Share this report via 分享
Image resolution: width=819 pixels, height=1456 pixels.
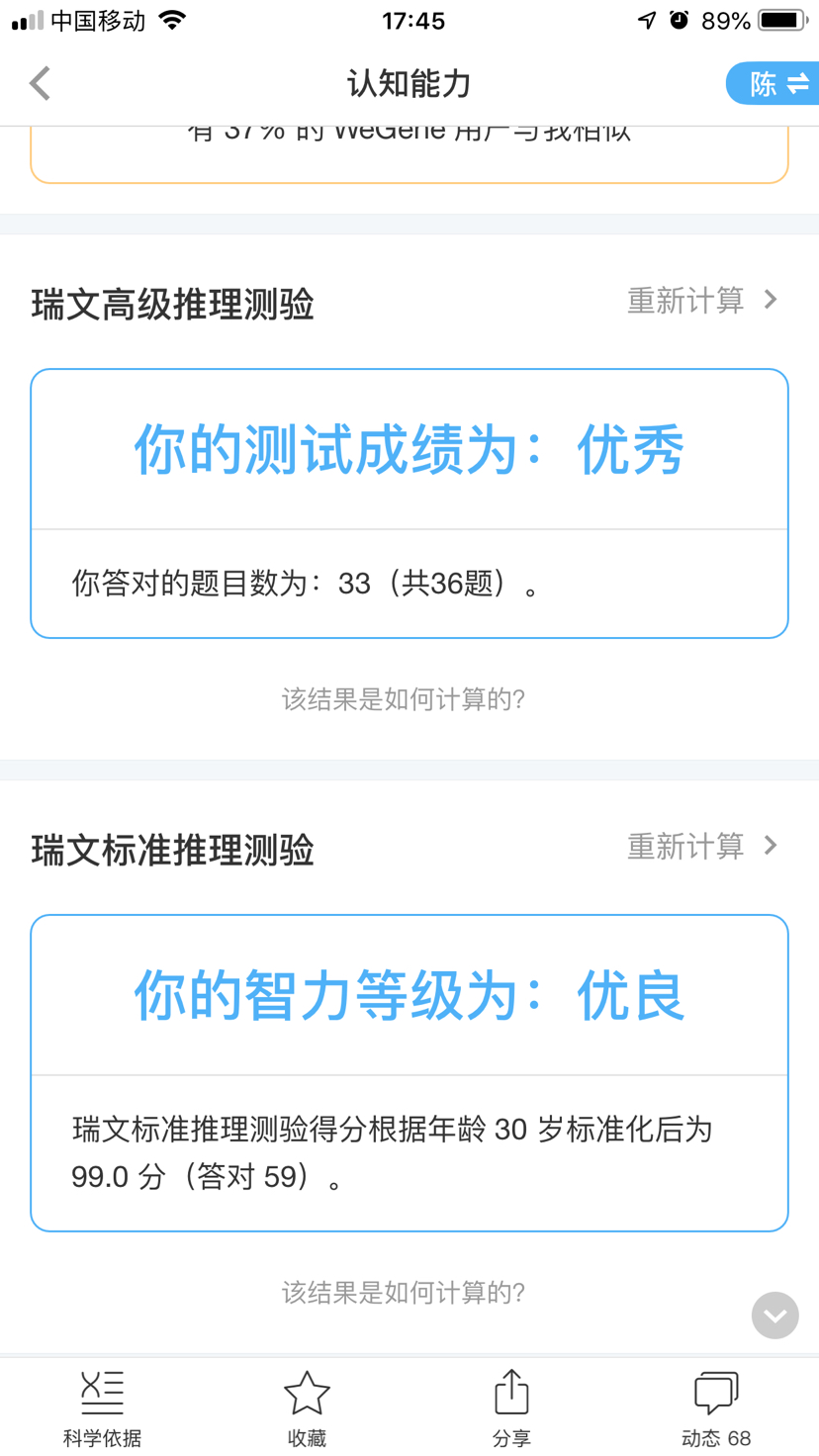click(x=511, y=1409)
